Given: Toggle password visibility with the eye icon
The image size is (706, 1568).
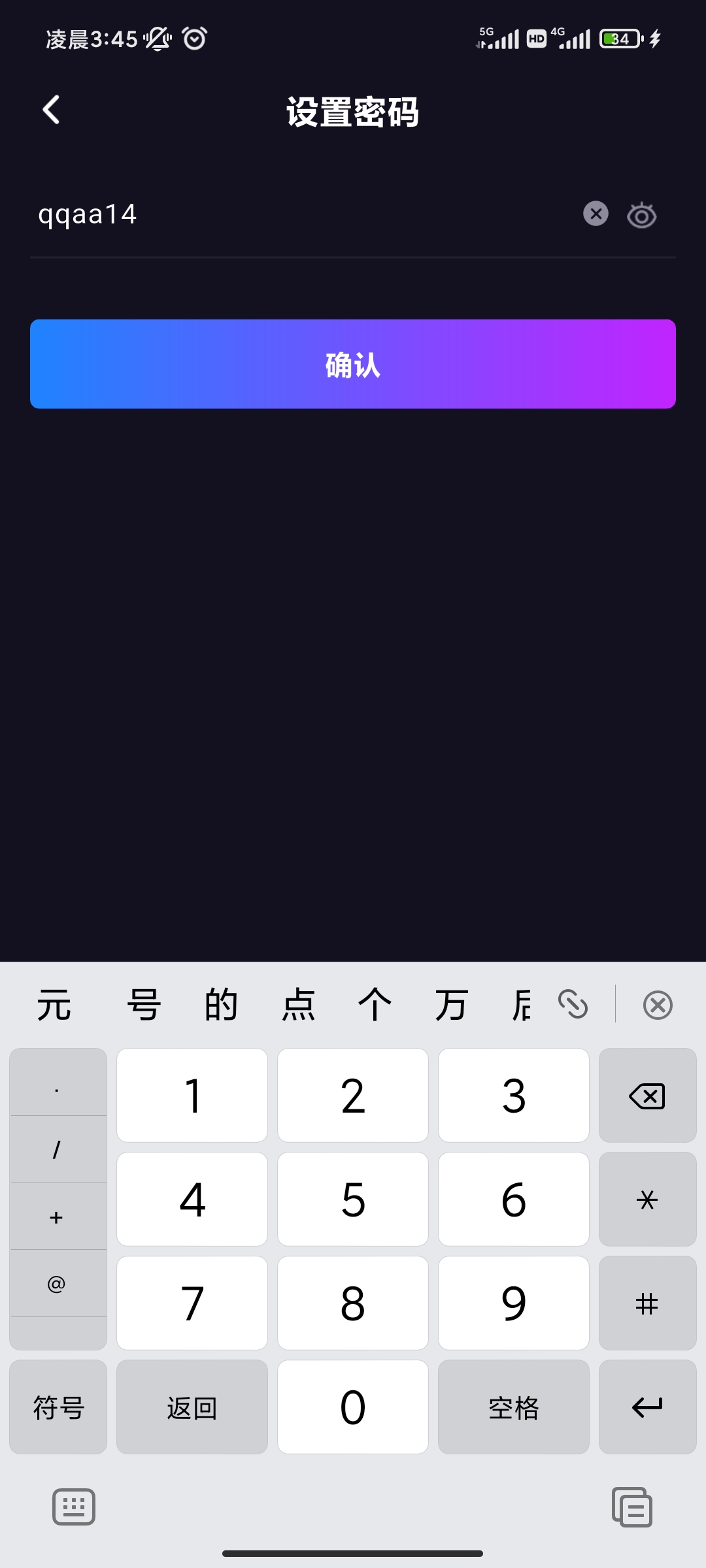Looking at the screenshot, I should [641, 215].
